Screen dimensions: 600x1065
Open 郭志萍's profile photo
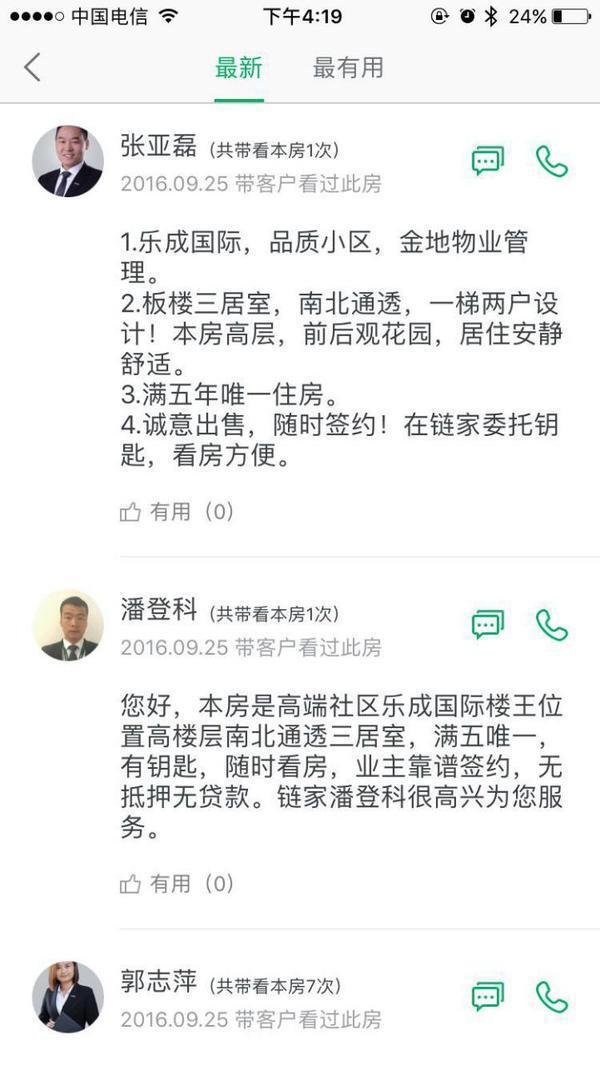[68, 997]
